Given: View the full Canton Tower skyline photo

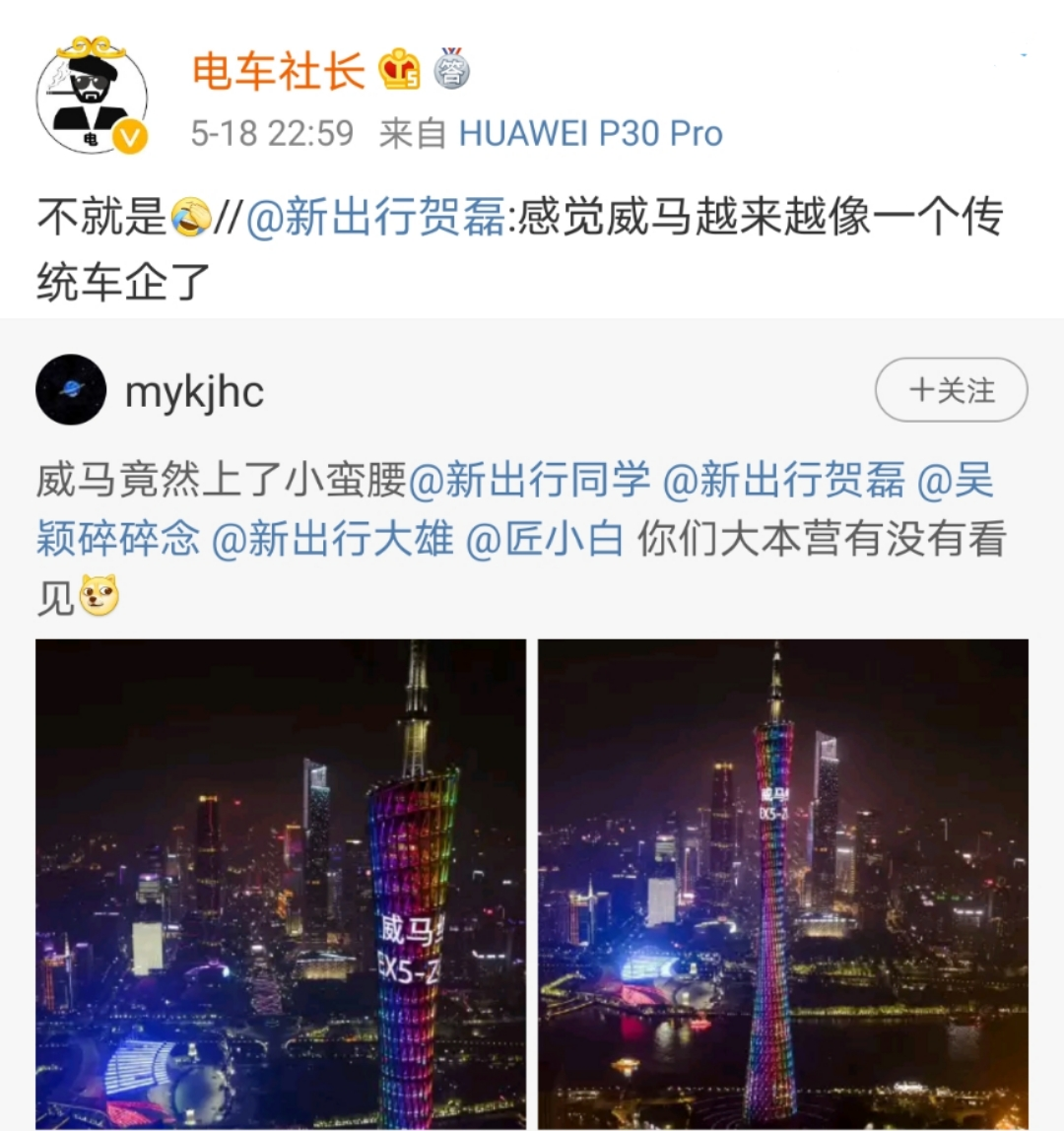Looking at the screenshot, I should [x=783, y=884].
